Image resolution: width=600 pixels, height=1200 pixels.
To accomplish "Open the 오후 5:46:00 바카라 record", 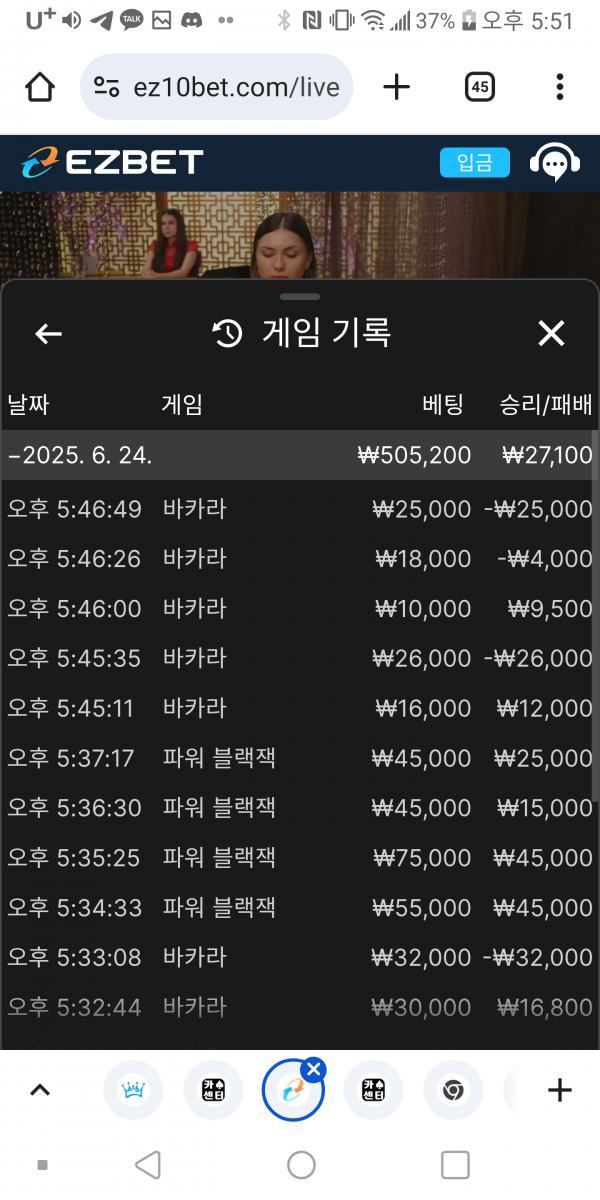I will point(300,608).
